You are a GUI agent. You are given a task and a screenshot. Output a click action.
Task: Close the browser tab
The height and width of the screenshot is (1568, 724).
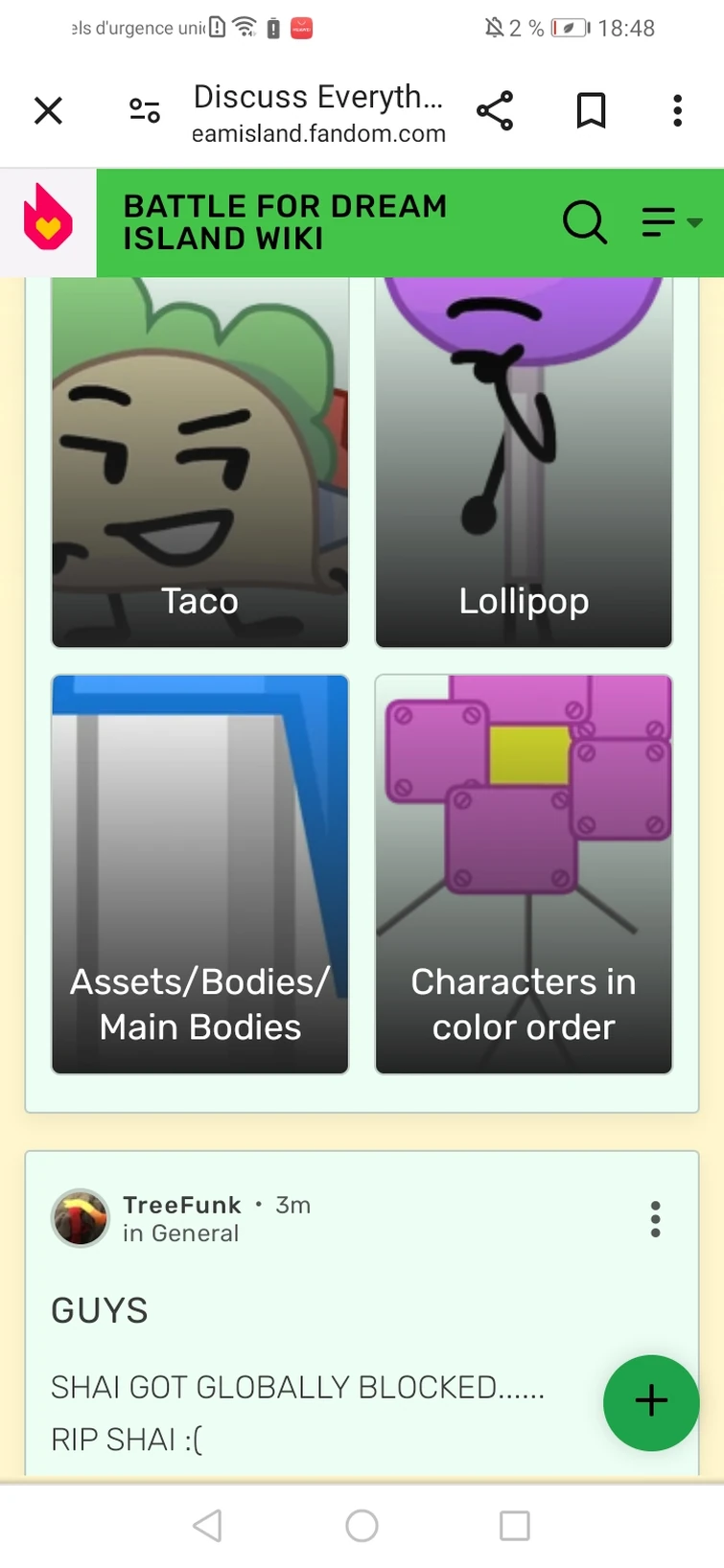tap(48, 111)
